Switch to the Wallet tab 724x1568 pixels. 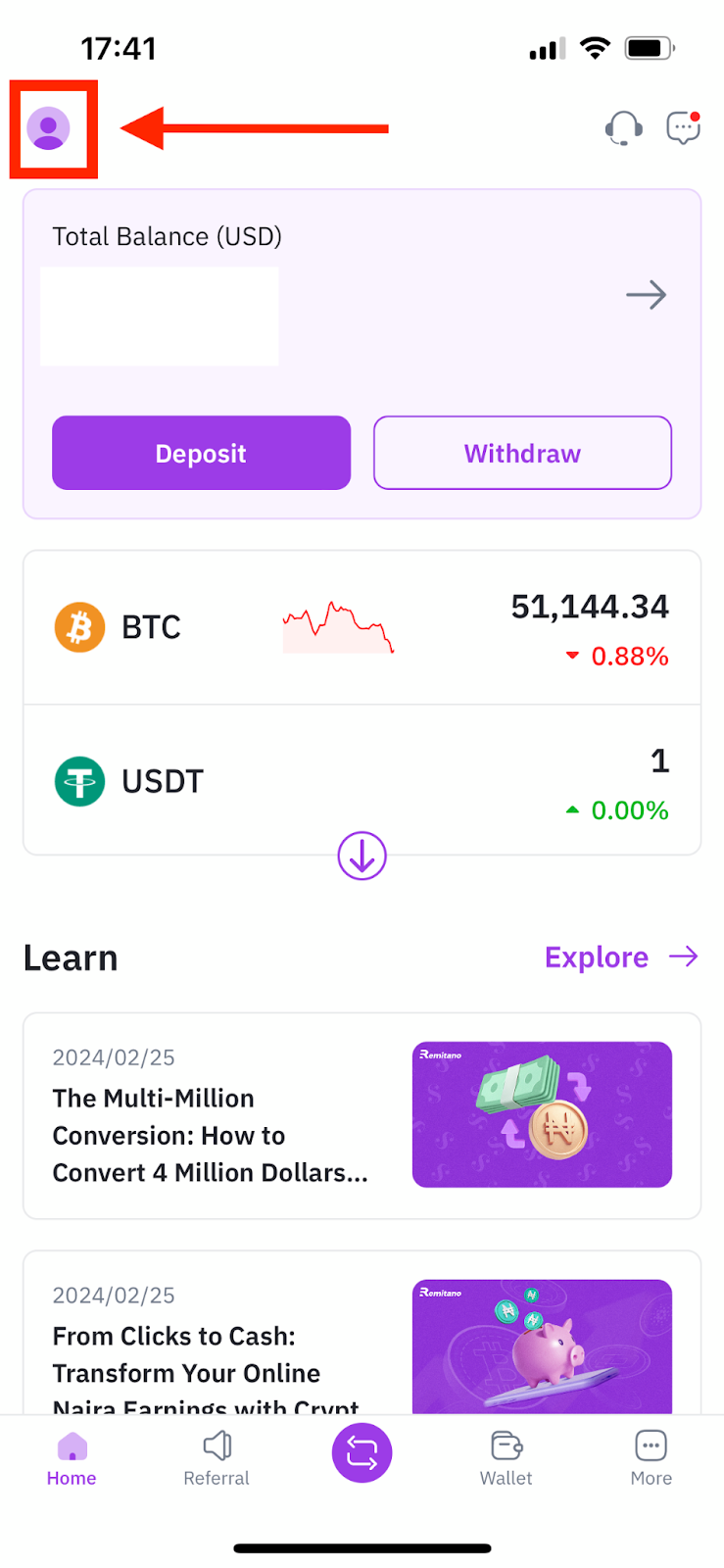tap(507, 1458)
